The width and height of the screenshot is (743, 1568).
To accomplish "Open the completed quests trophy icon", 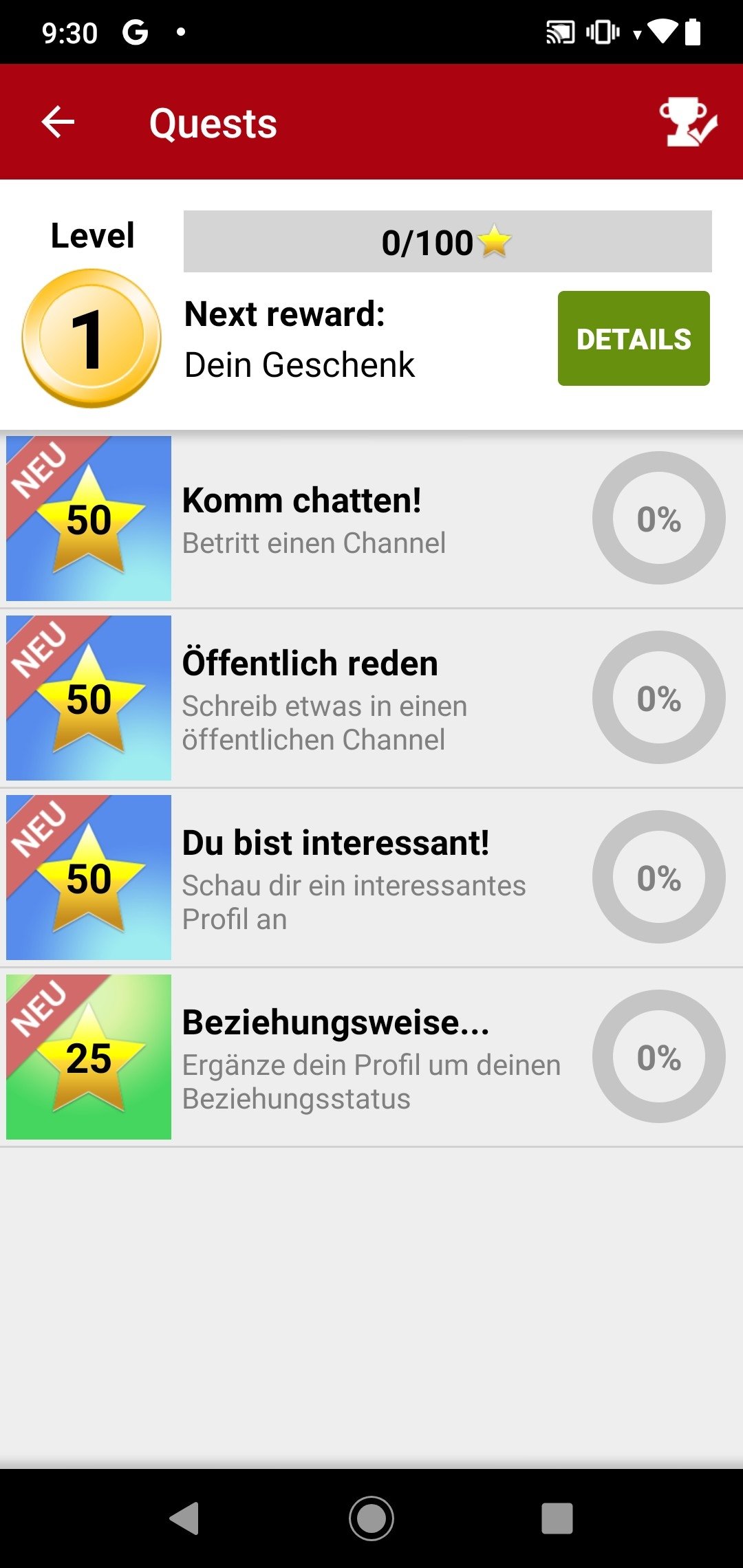I will pos(687,122).
